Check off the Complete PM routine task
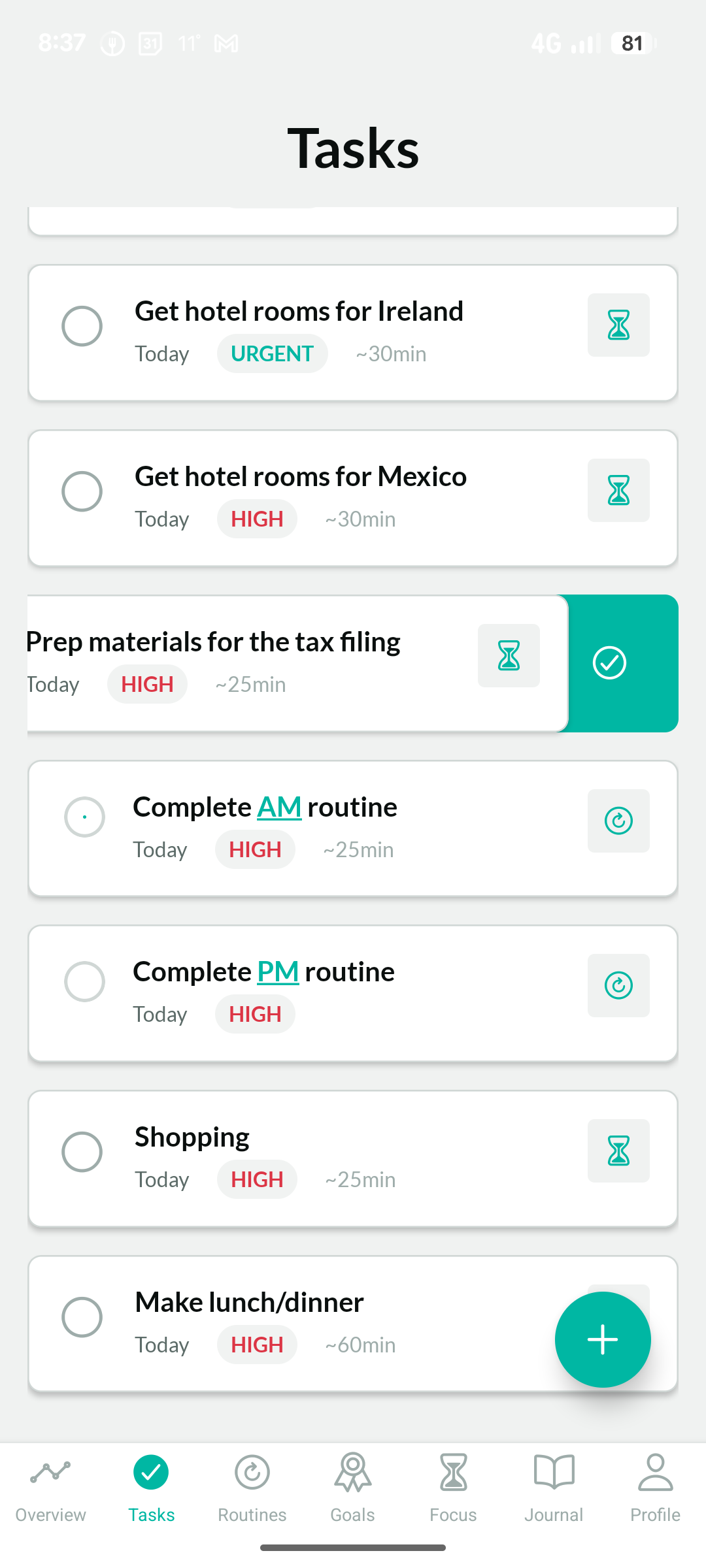Screen dimensions: 706x1568 pyautogui.click(x=84, y=981)
